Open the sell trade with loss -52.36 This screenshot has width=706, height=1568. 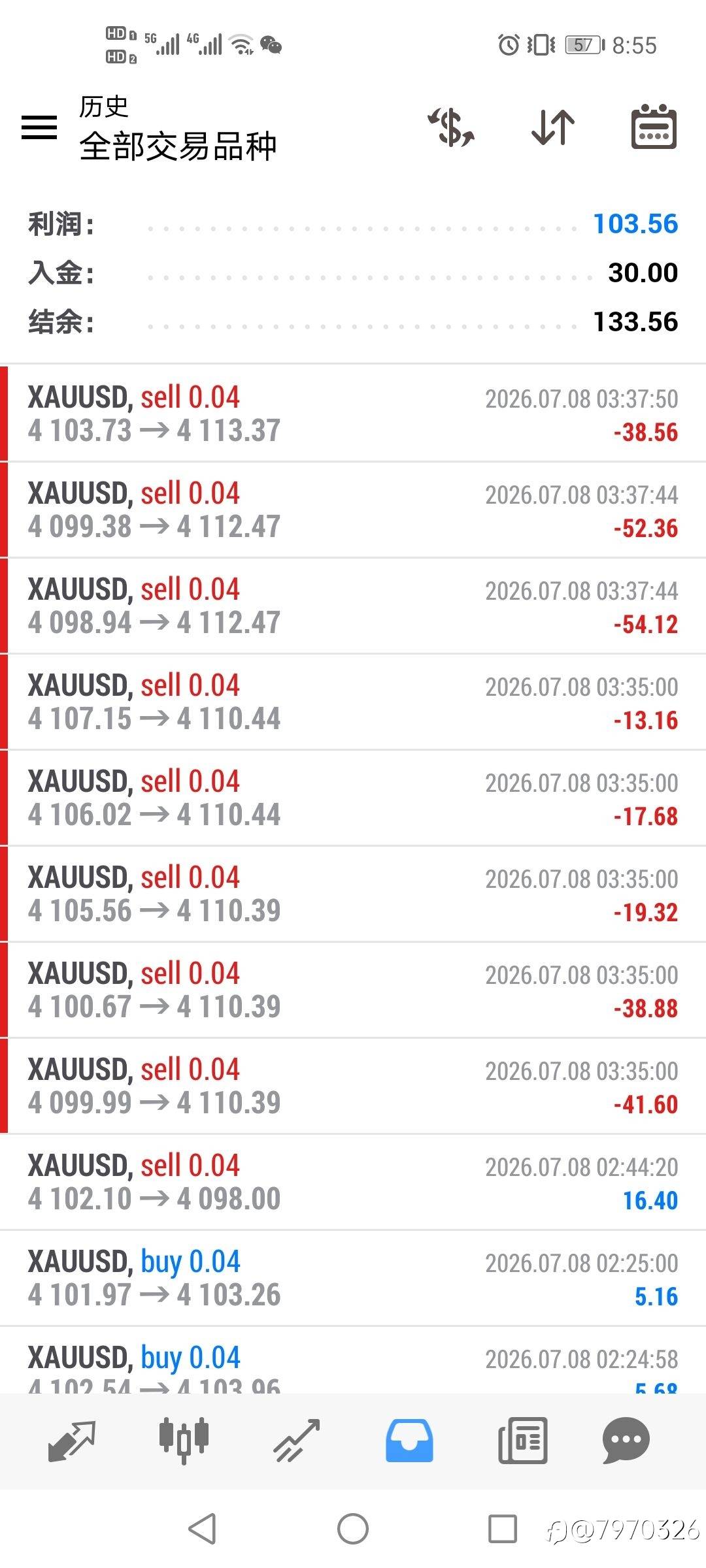tap(353, 510)
